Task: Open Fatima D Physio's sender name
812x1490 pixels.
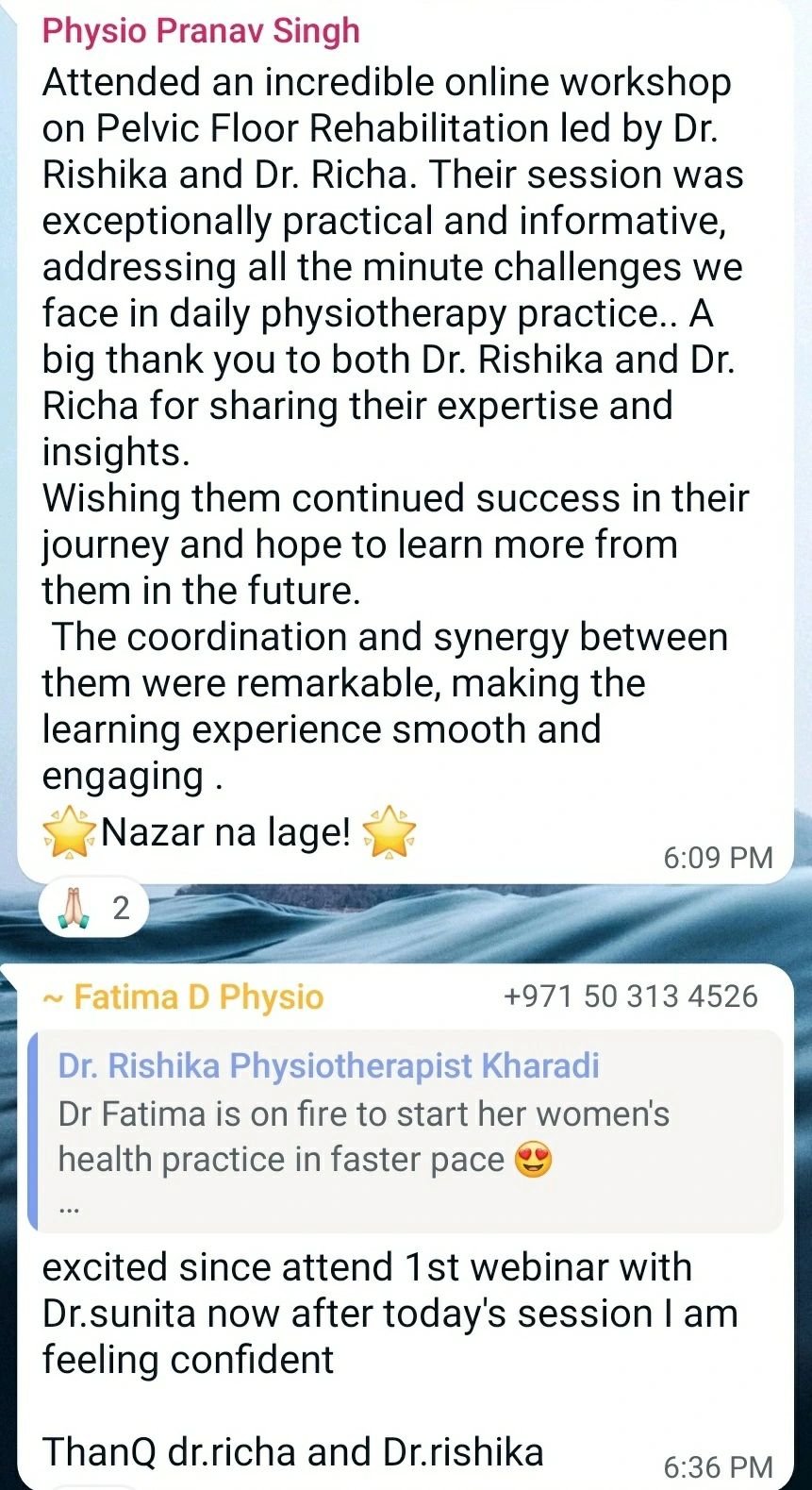Action: [197, 996]
